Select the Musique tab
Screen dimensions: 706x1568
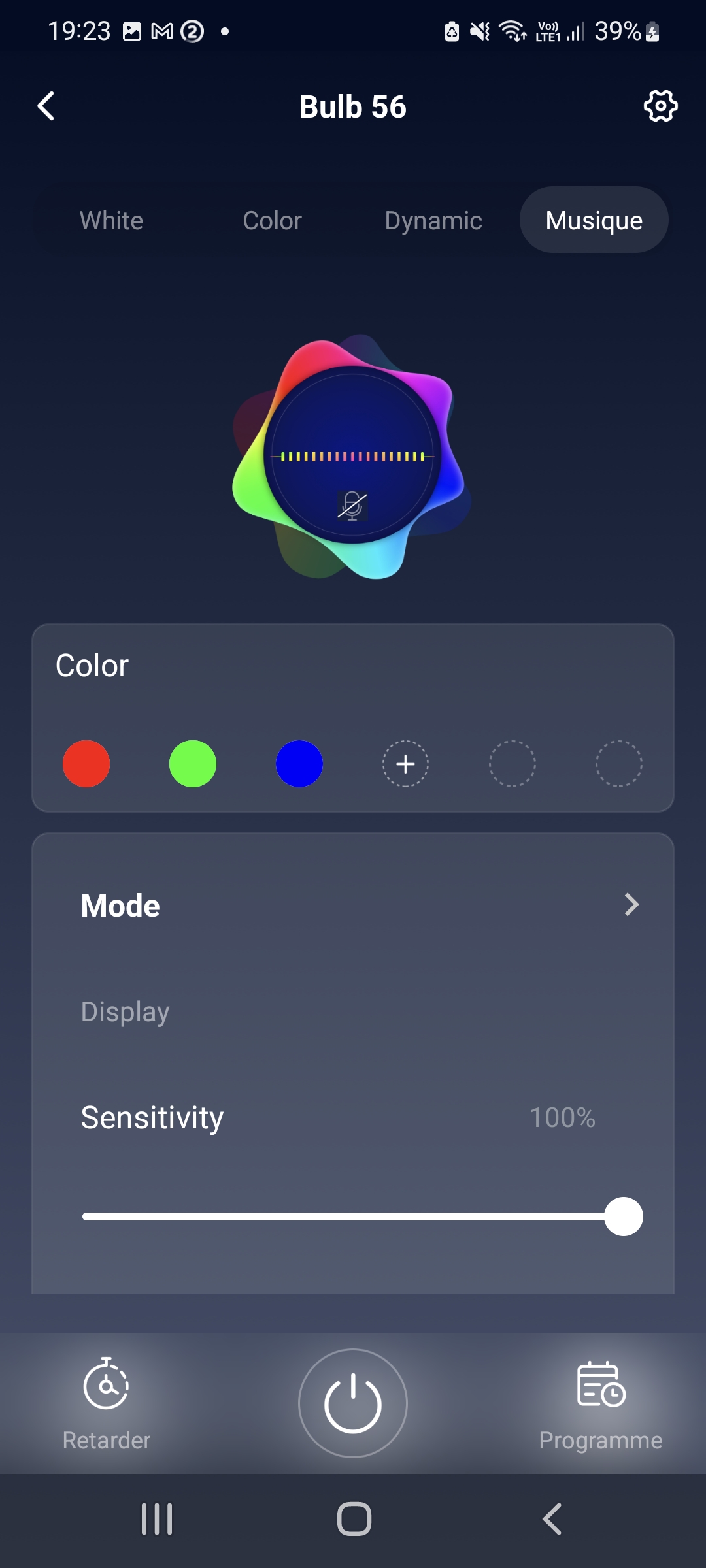594,221
